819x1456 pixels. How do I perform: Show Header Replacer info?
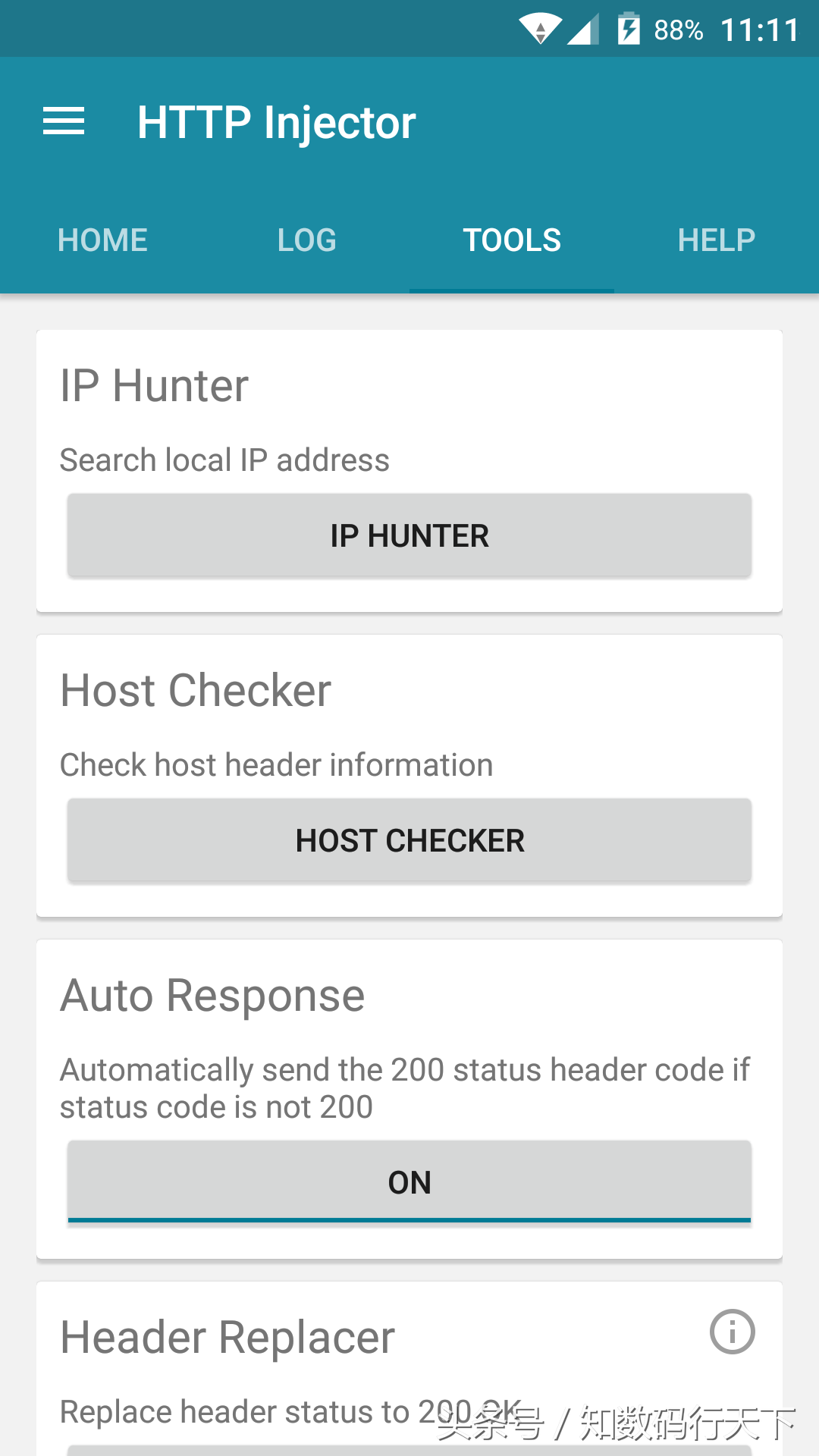click(x=732, y=1332)
